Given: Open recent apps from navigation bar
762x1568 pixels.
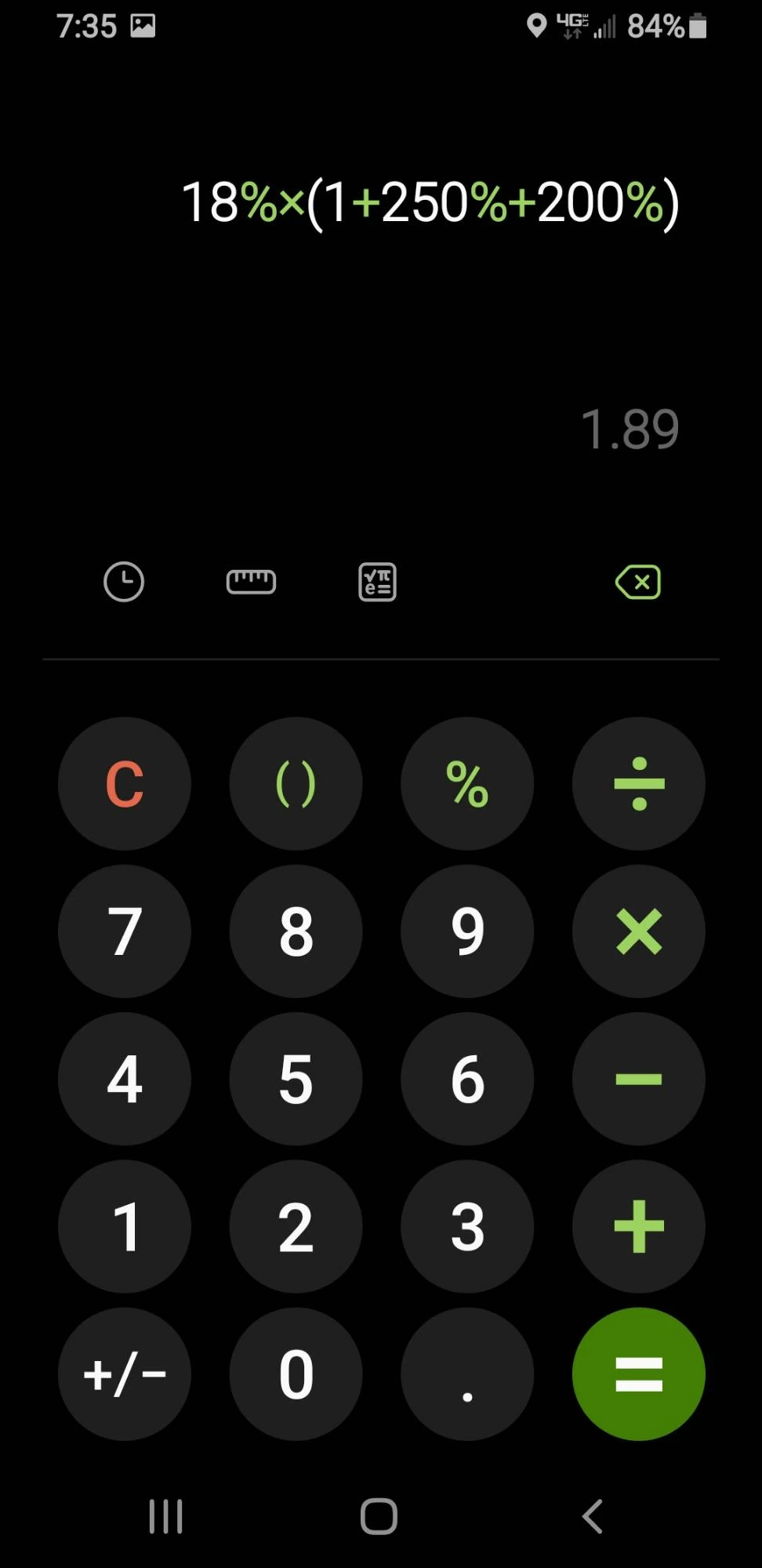Looking at the screenshot, I should (x=166, y=1515).
